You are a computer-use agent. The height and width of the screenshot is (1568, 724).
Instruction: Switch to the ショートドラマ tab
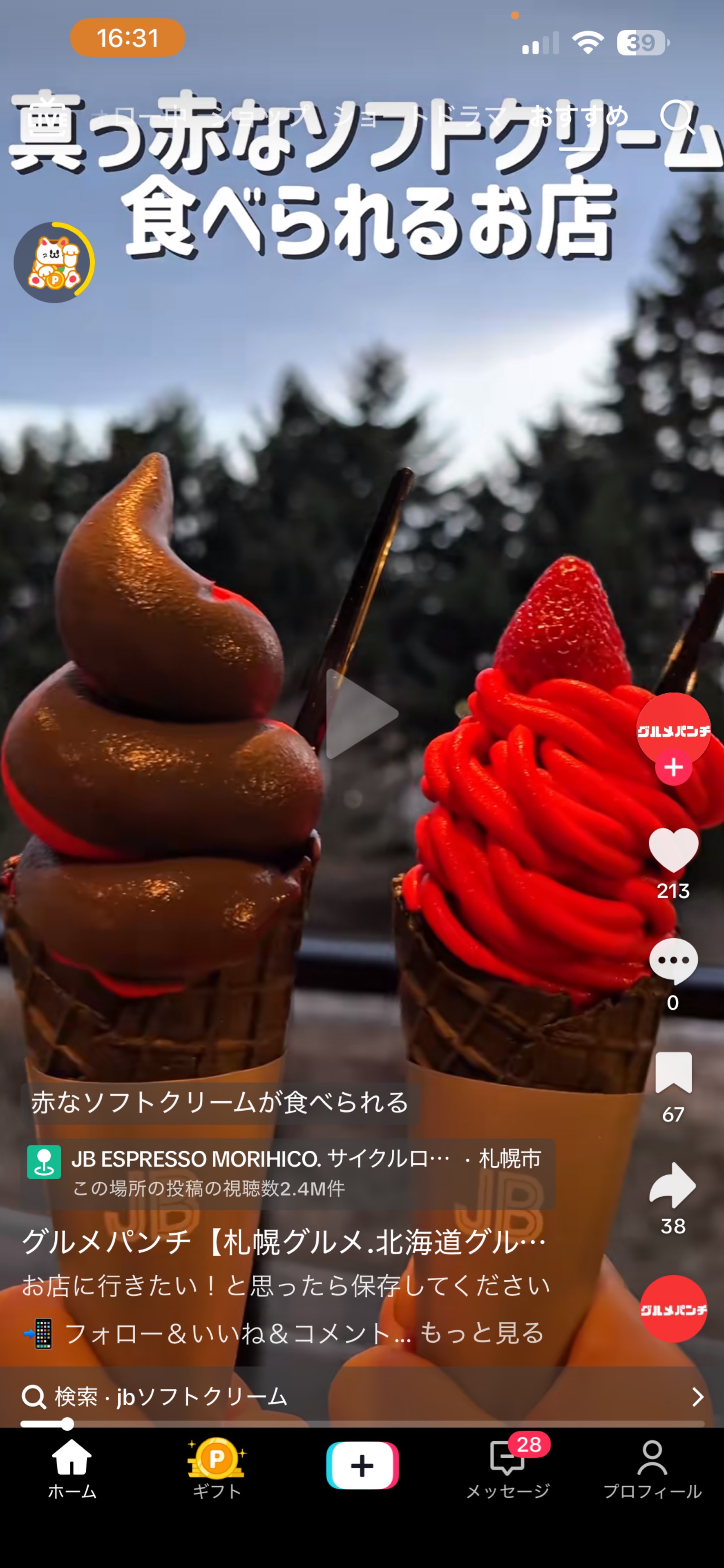click(420, 116)
